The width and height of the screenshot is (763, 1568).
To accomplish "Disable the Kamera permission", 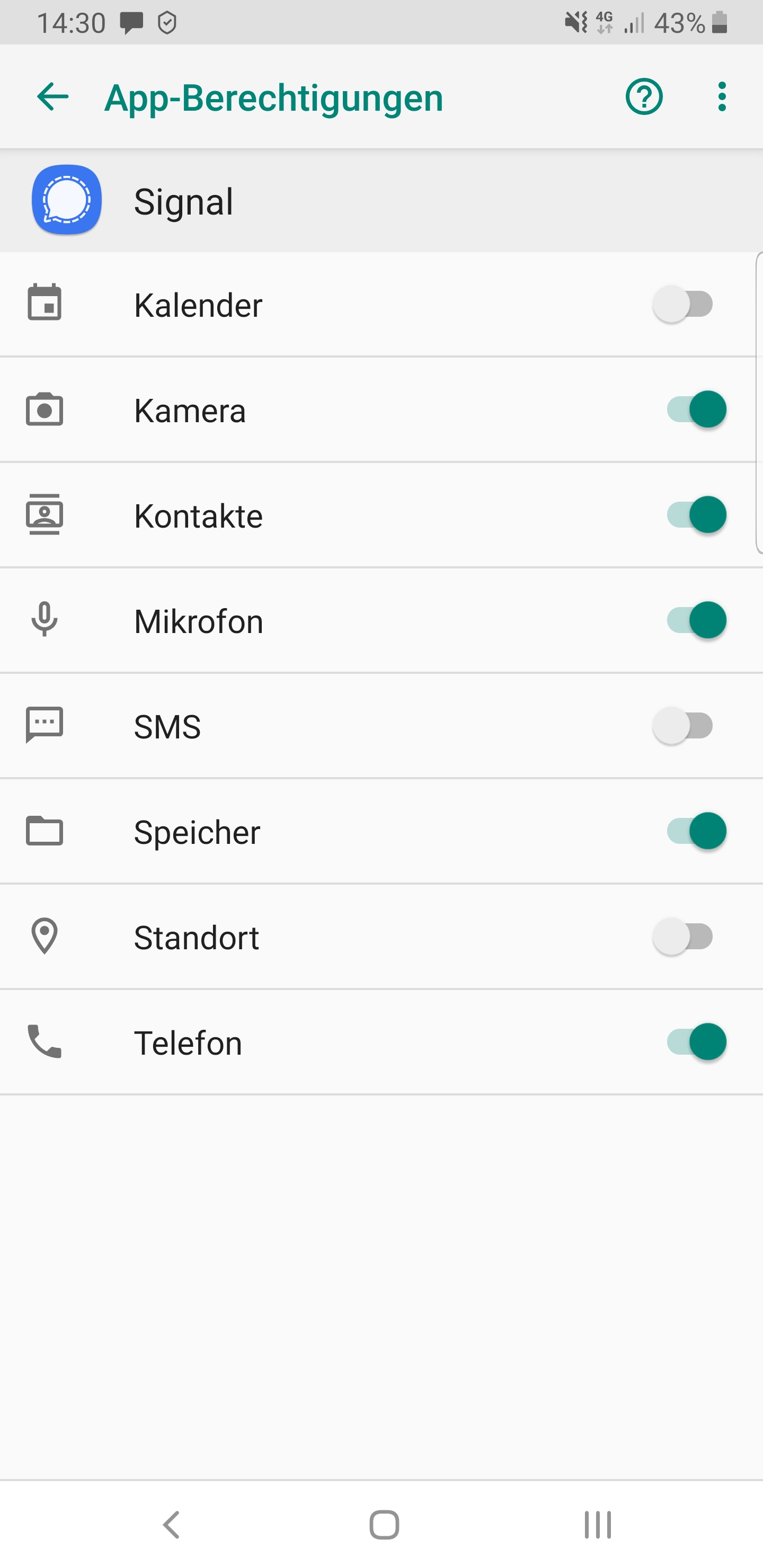I will coord(696,409).
